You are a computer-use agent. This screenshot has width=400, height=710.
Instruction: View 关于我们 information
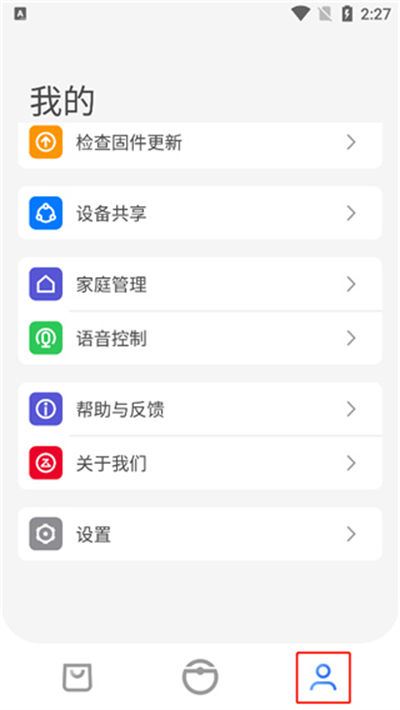[200, 463]
